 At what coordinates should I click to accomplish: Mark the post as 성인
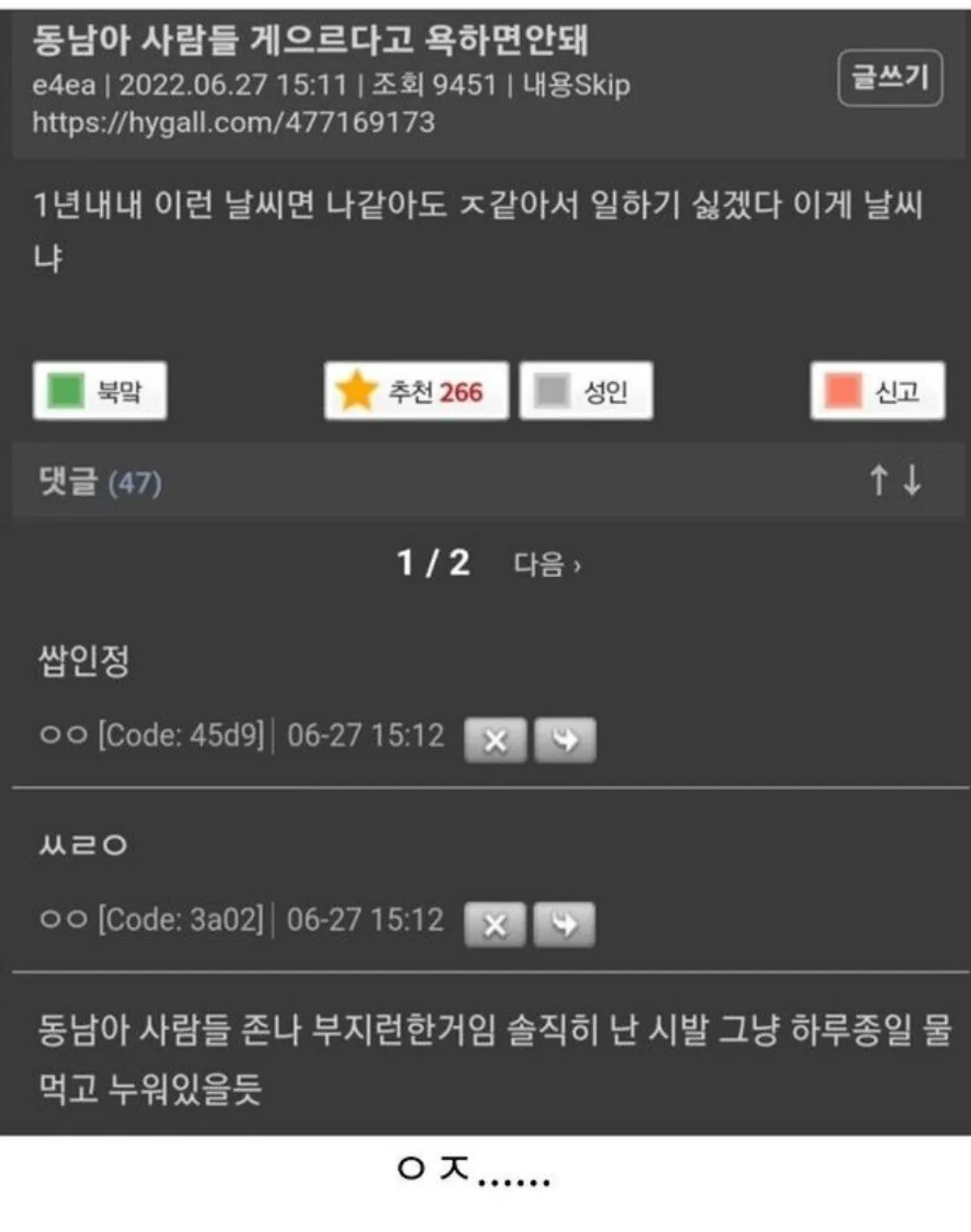tap(586, 391)
